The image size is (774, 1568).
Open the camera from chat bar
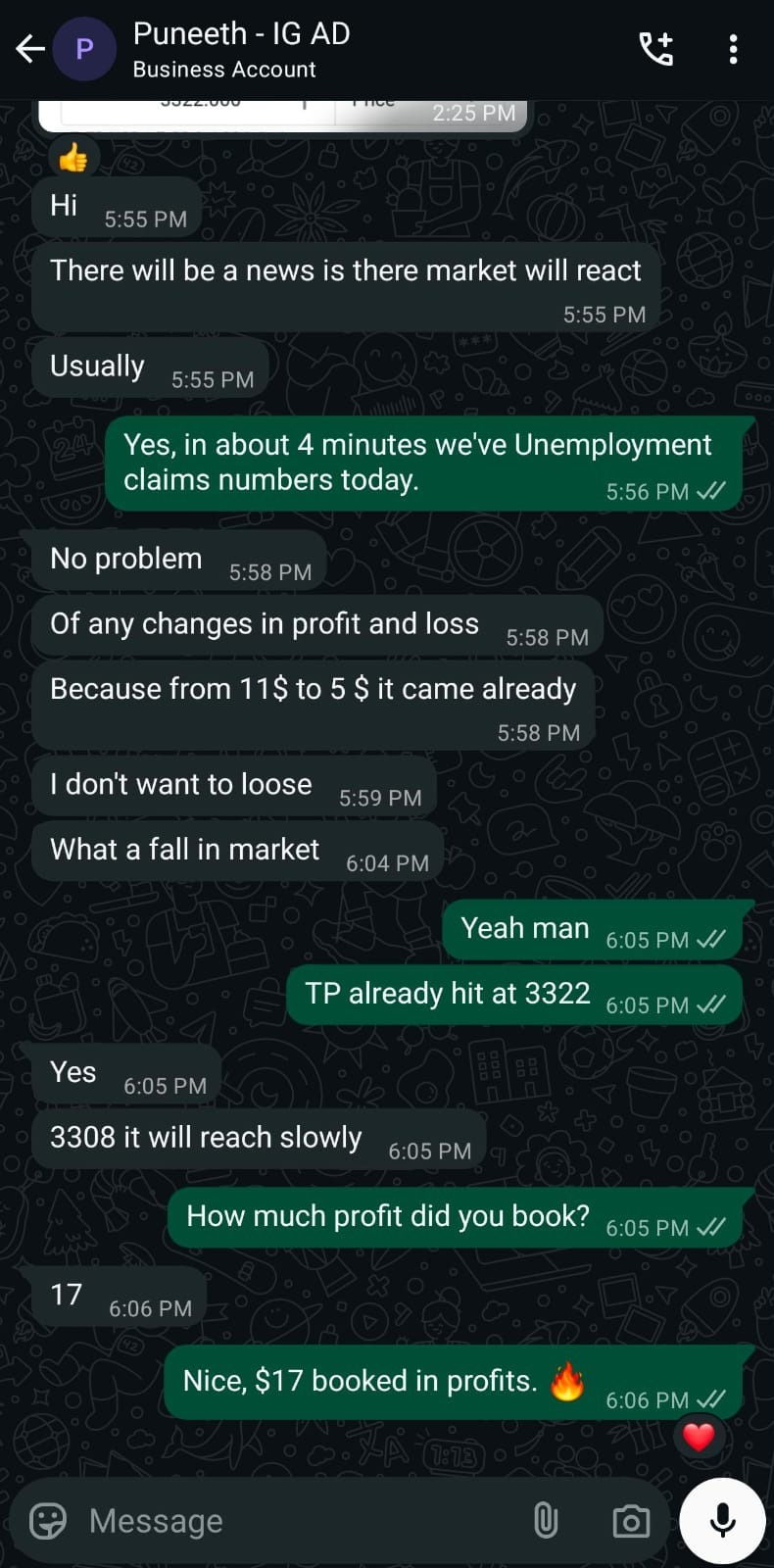(x=630, y=1520)
